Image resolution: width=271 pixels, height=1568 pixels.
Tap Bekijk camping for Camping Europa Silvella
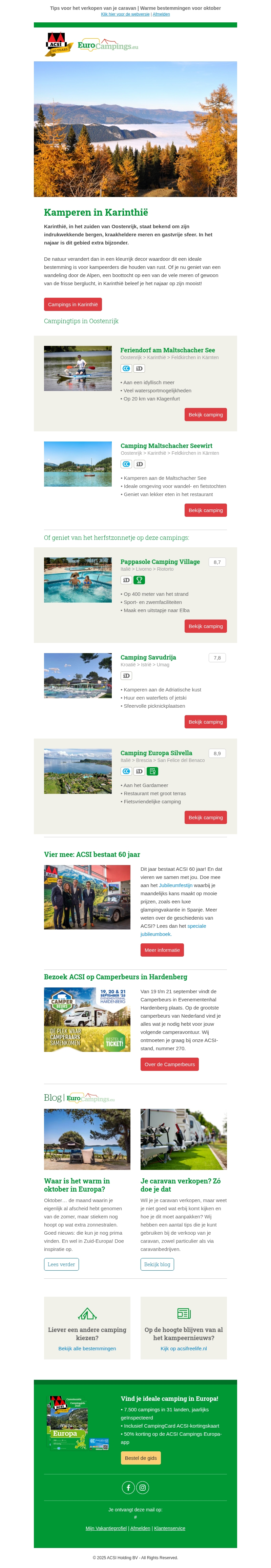click(205, 817)
